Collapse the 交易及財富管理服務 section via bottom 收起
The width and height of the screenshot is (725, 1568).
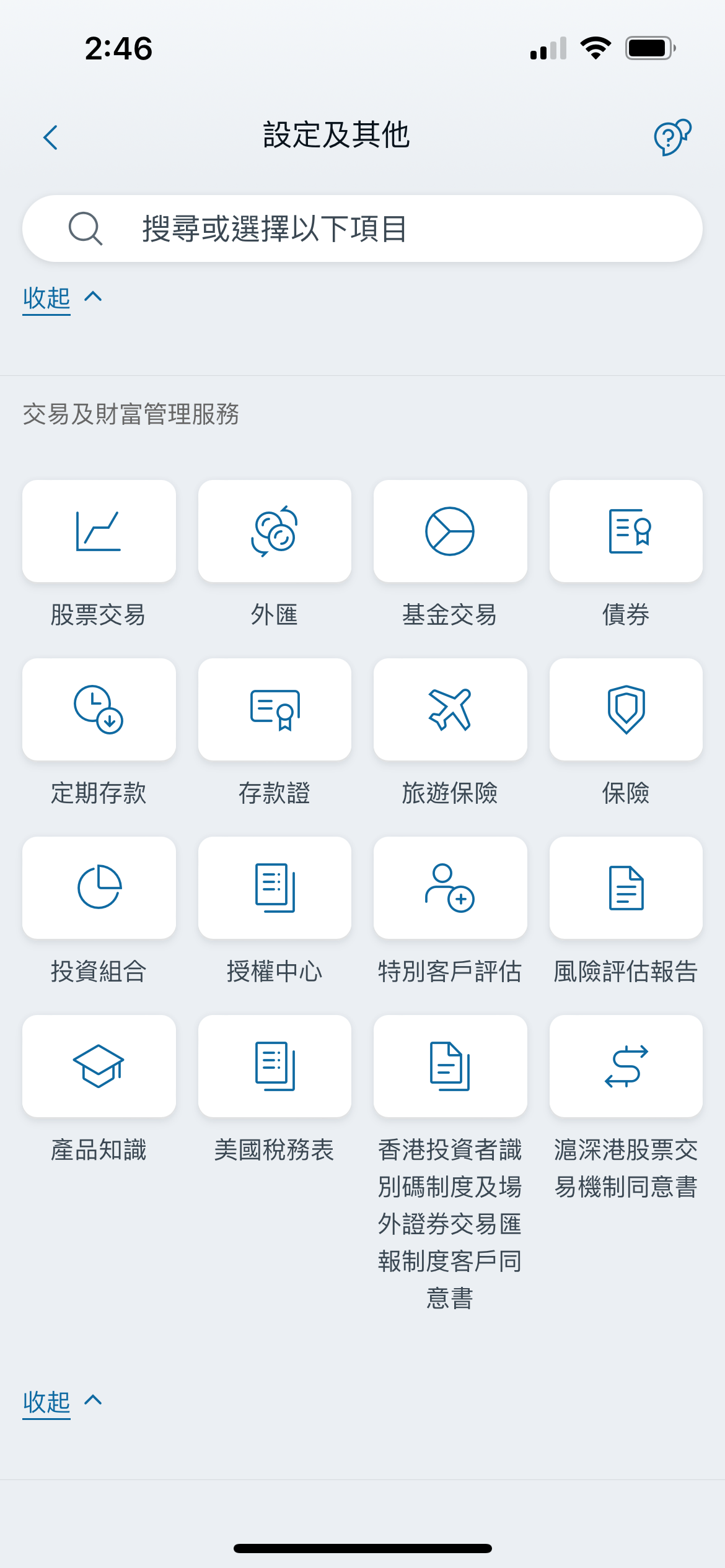[62, 1402]
